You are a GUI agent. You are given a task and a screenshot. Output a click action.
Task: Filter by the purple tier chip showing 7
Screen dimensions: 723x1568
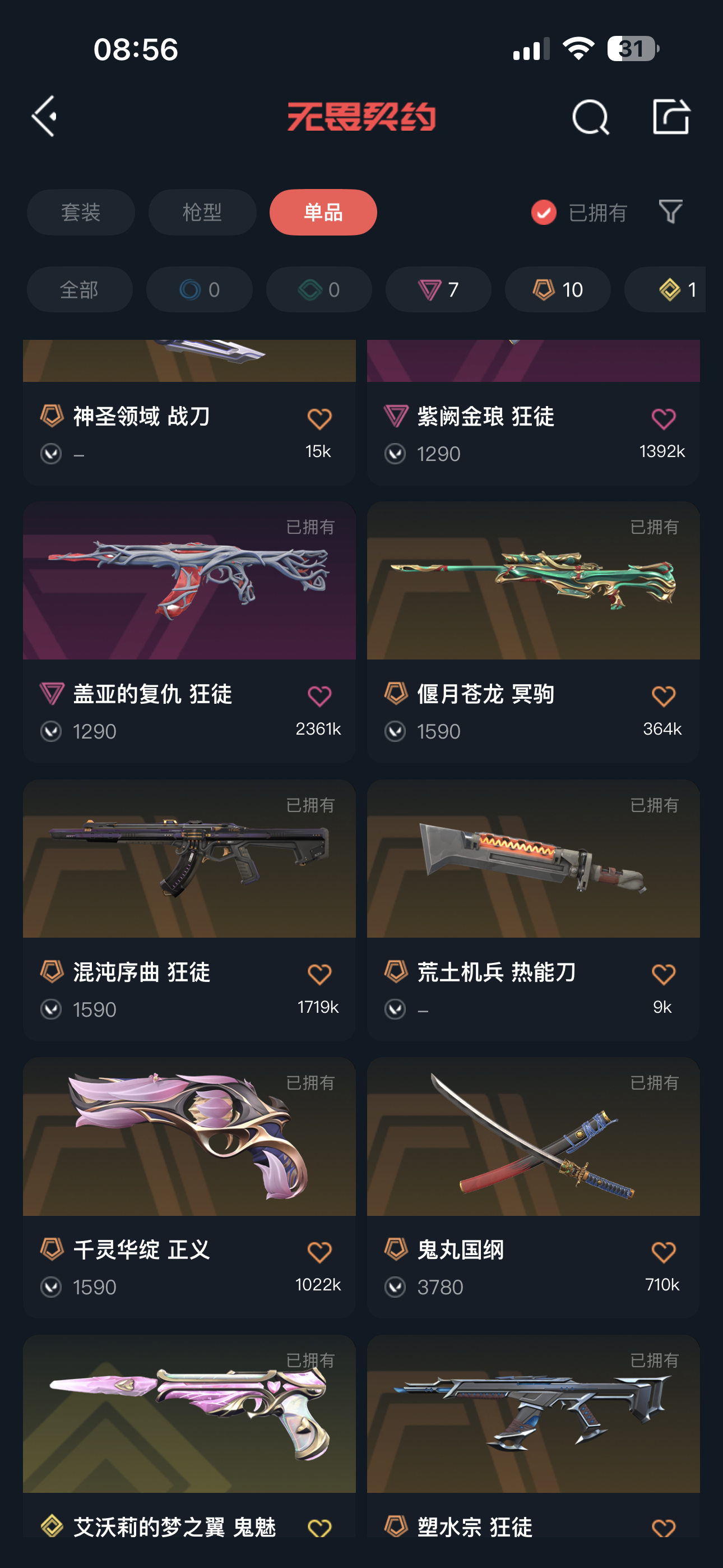438,290
